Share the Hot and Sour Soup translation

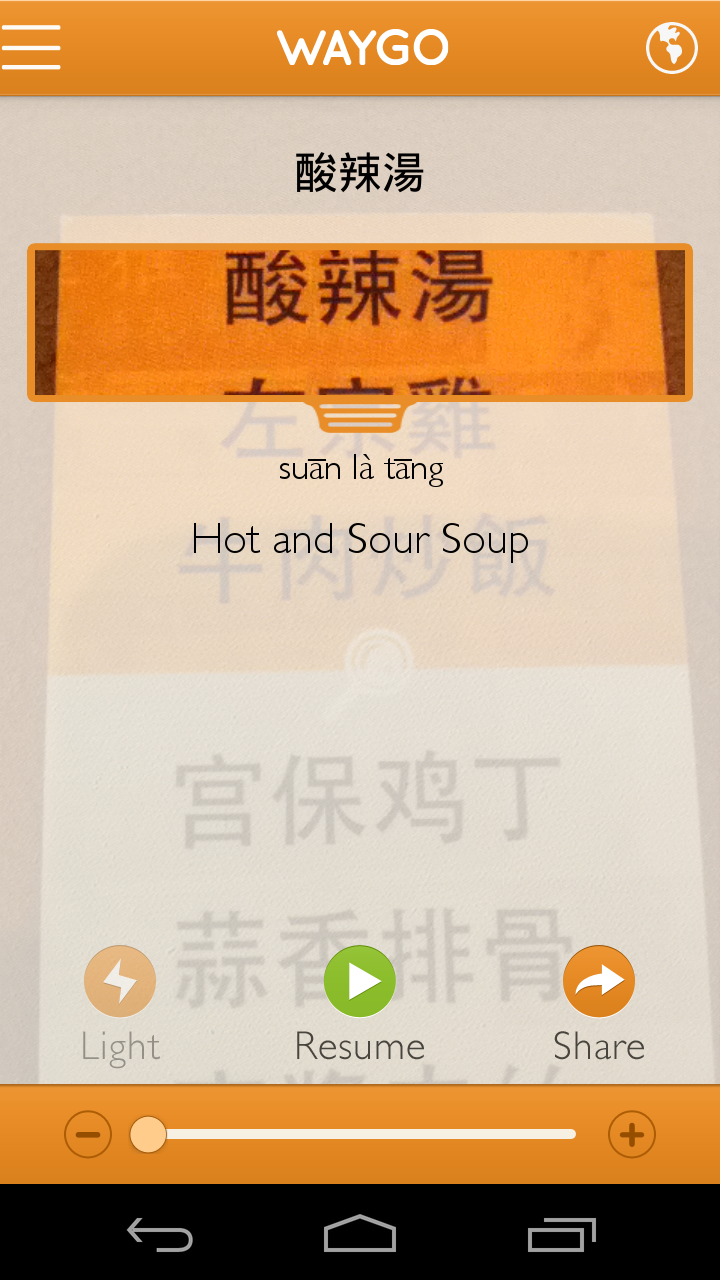599,981
